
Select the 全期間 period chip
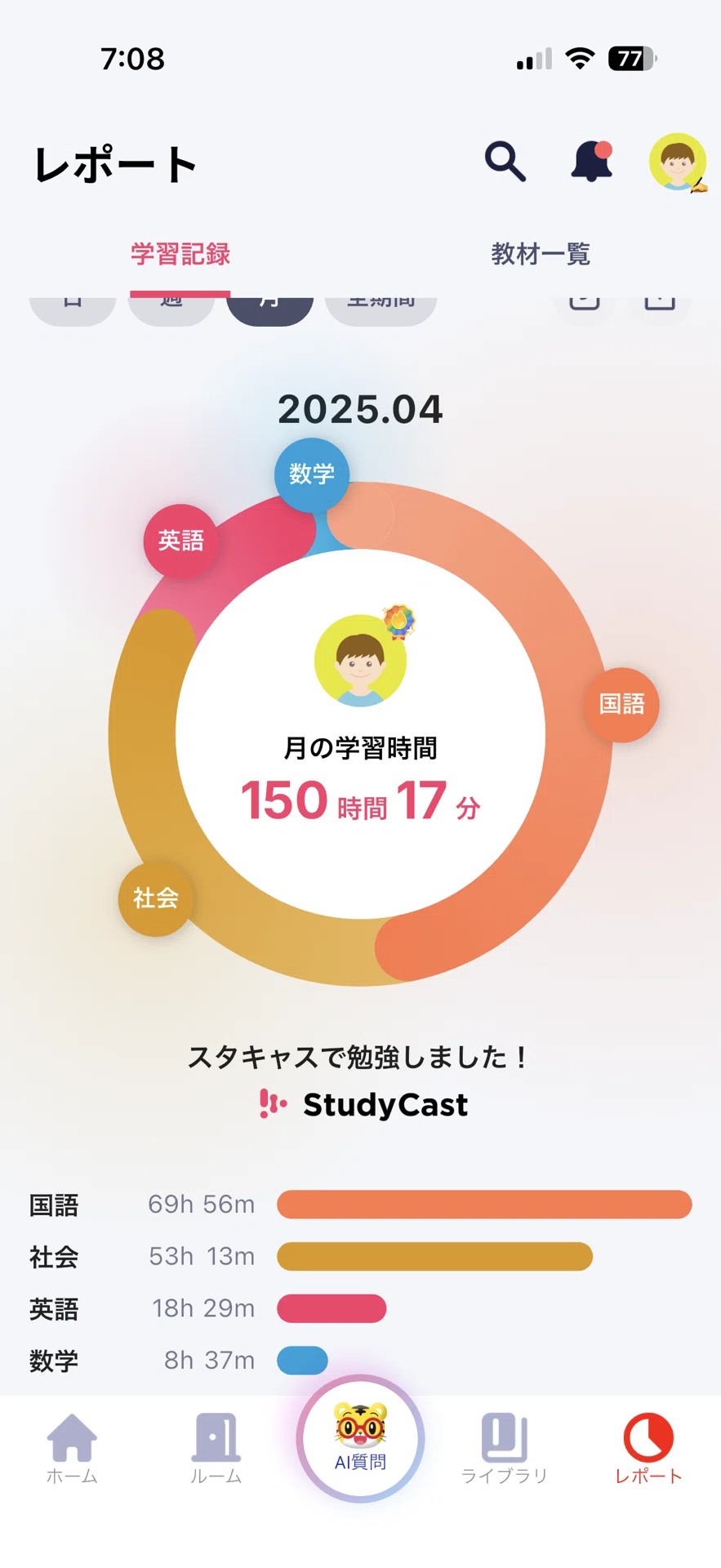pyautogui.click(x=381, y=309)
